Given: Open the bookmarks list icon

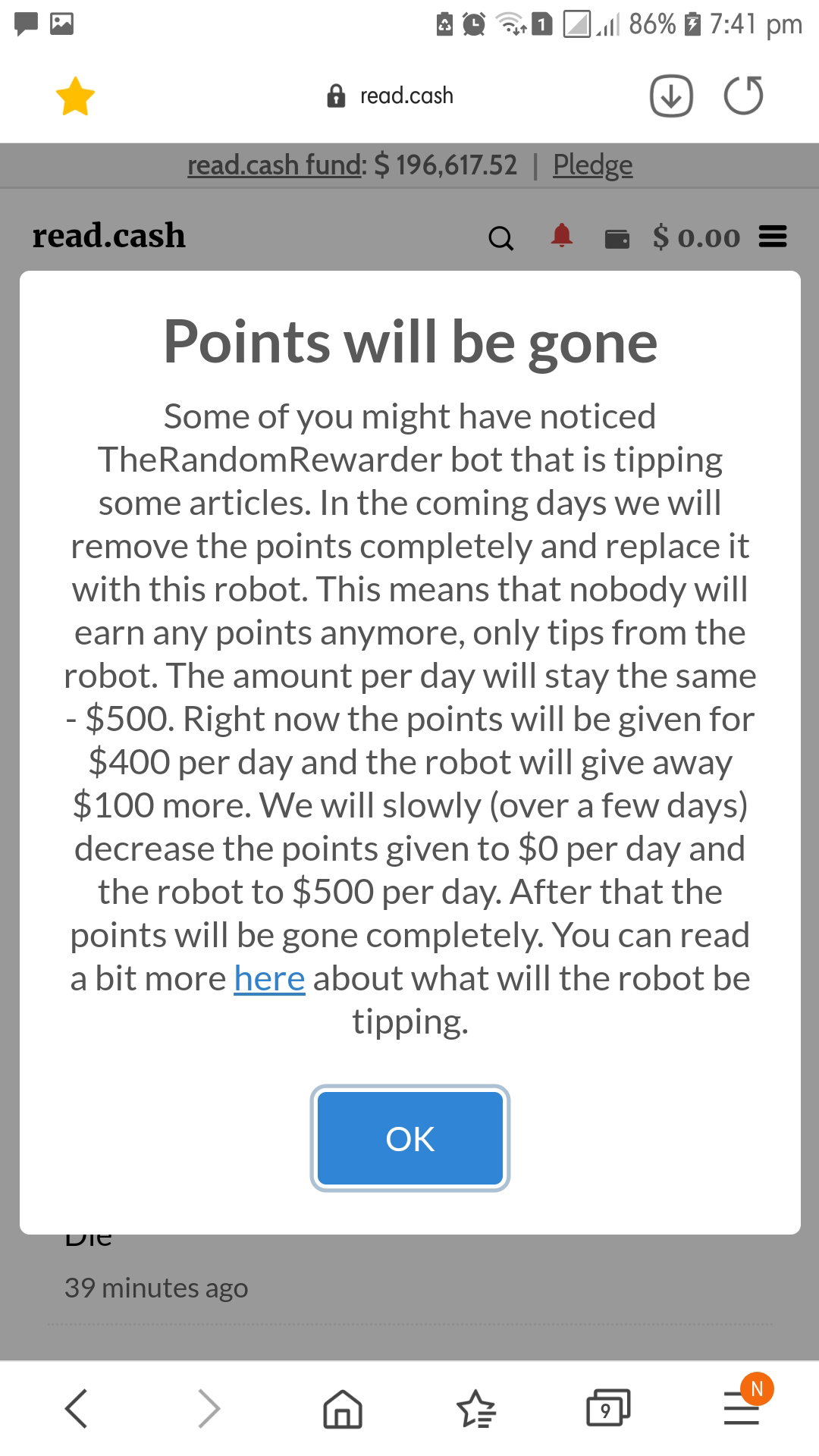Looking at the screenshot, I should point(475,1409).
